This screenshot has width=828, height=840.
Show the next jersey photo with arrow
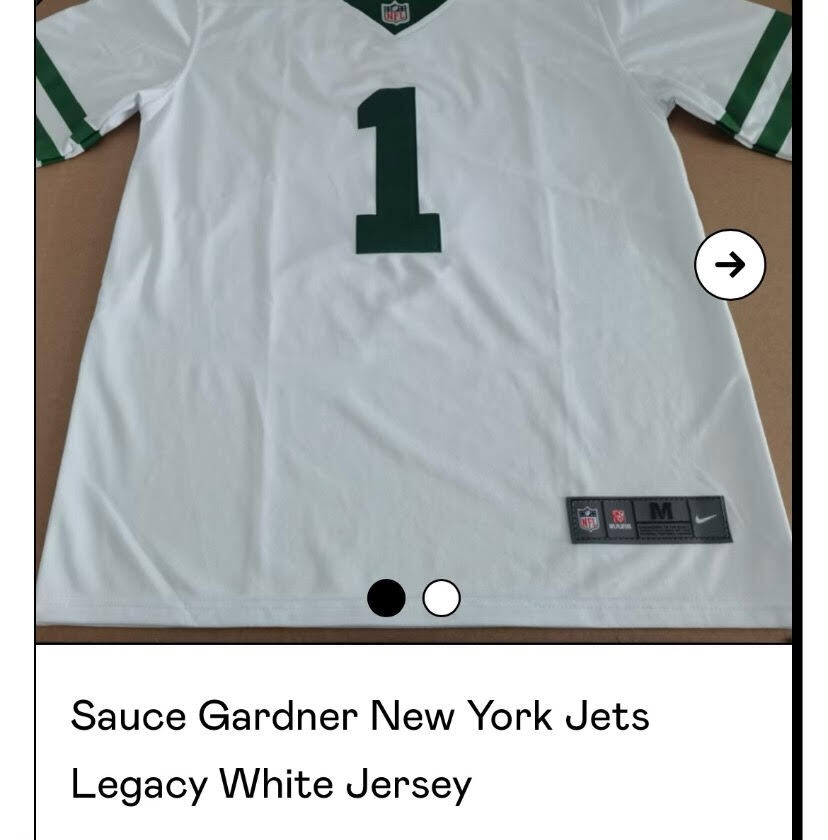click(x=730, y=265)
